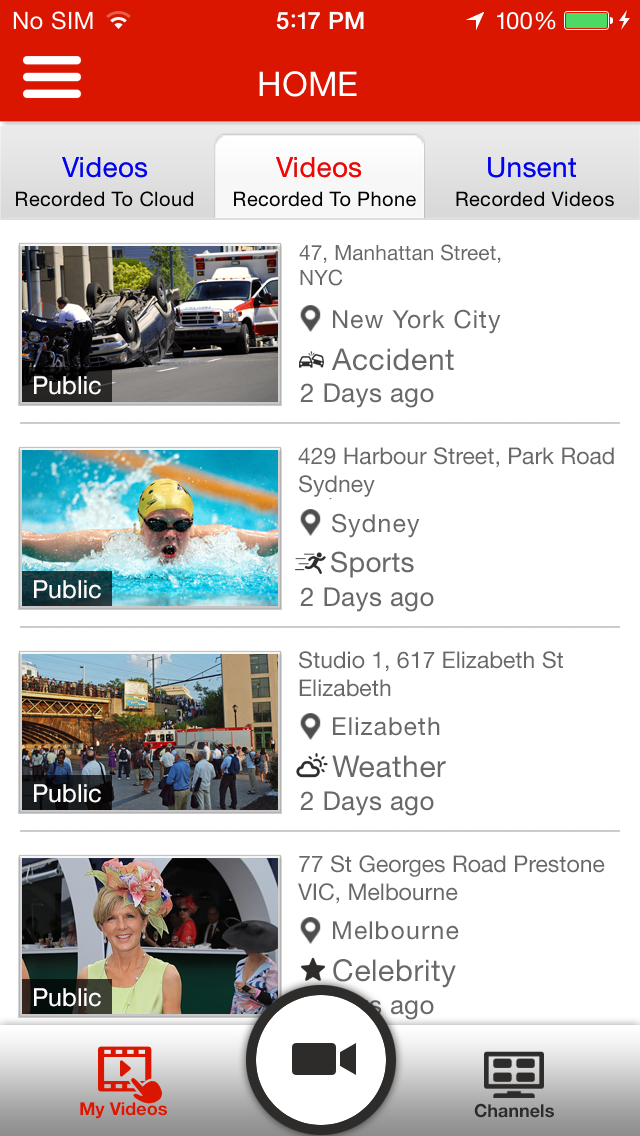The width and height of the screenshot is (640, 1136).
Task: Open the Sydney Sports video
Action: [x=150, y=528]
